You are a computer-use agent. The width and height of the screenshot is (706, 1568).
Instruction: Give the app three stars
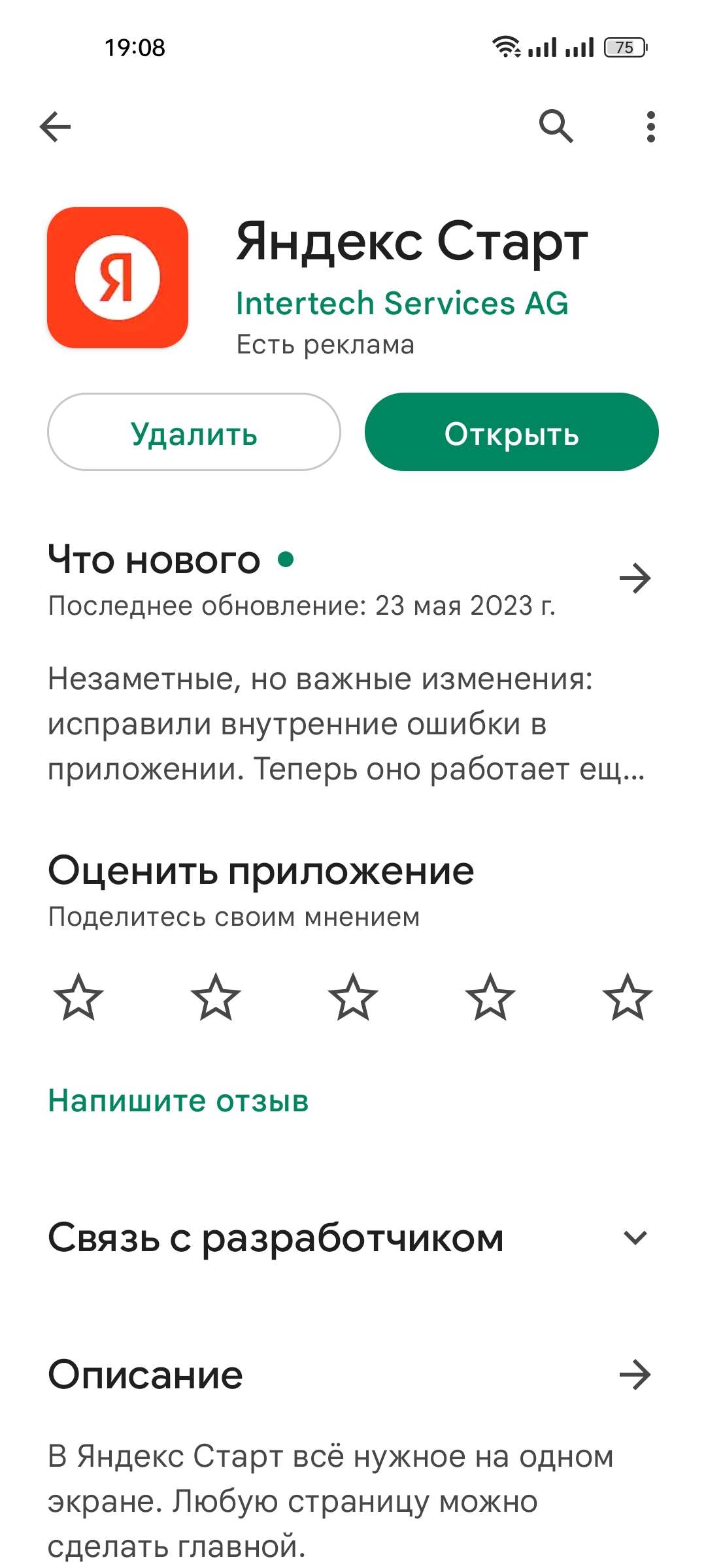353,997
